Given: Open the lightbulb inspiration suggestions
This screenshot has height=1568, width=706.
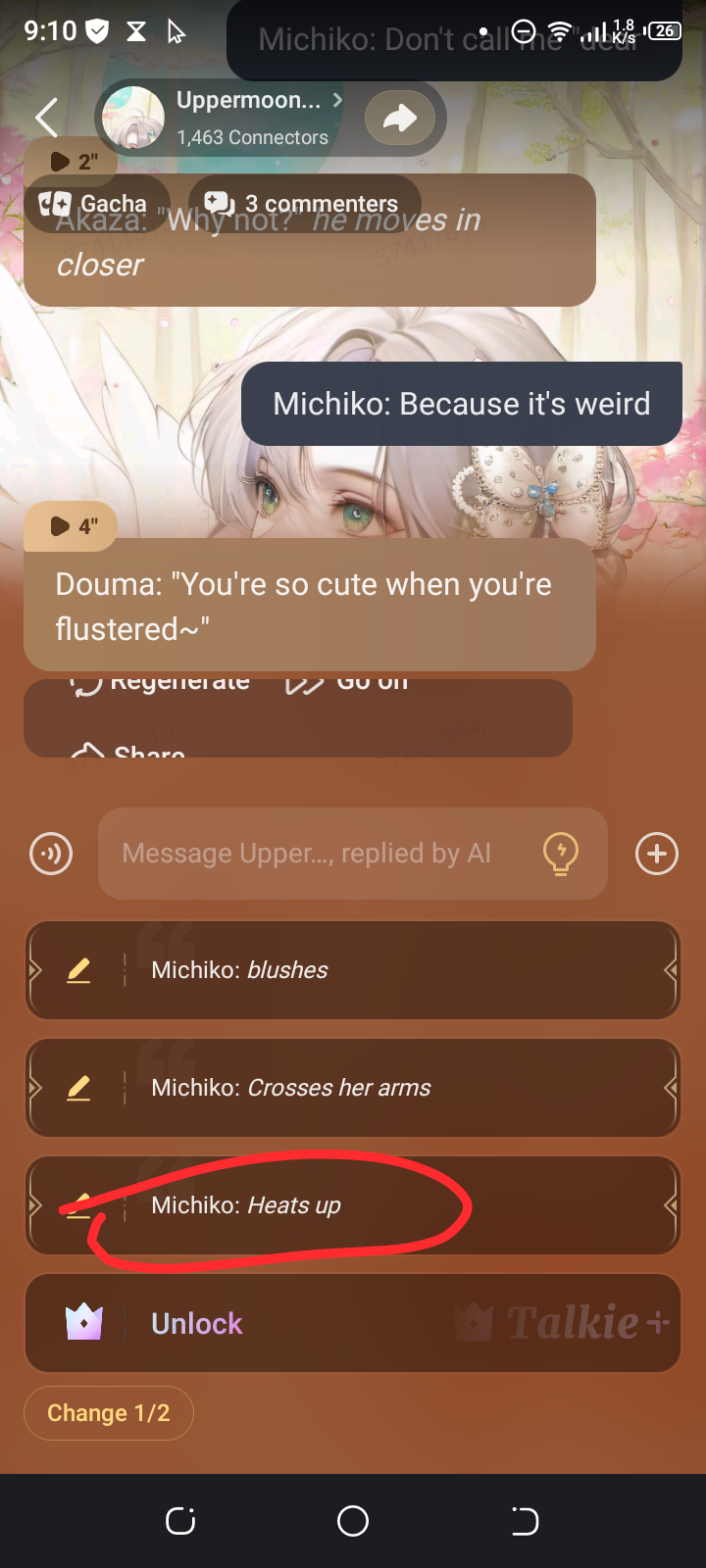Looking at the screenshot, I should coord(561,854).
